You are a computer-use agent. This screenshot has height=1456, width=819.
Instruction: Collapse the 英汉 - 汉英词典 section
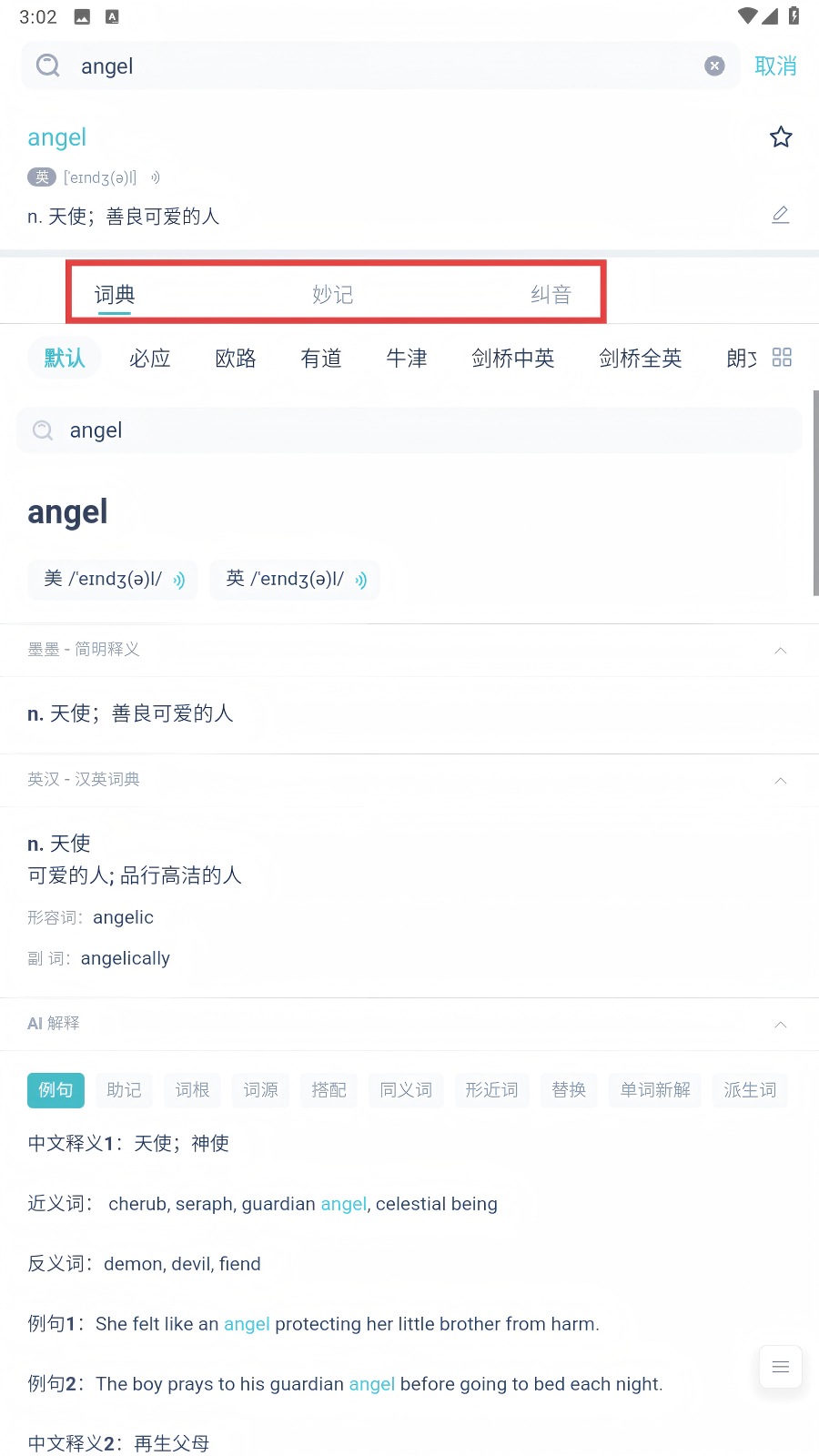point(780,781)
